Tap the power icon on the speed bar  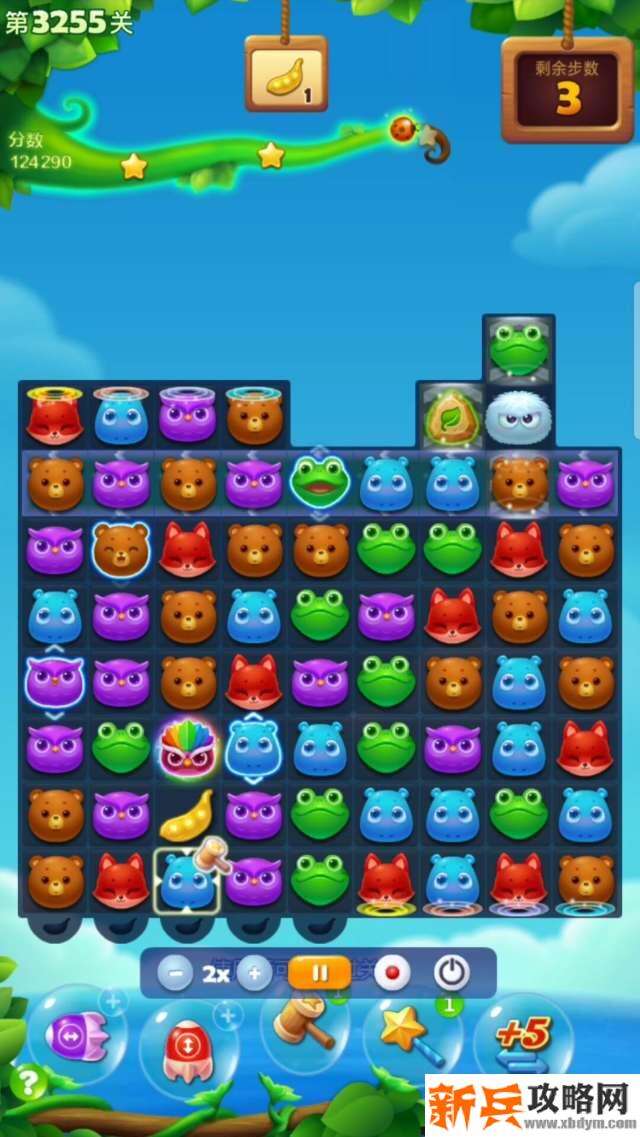pos(451,972)
